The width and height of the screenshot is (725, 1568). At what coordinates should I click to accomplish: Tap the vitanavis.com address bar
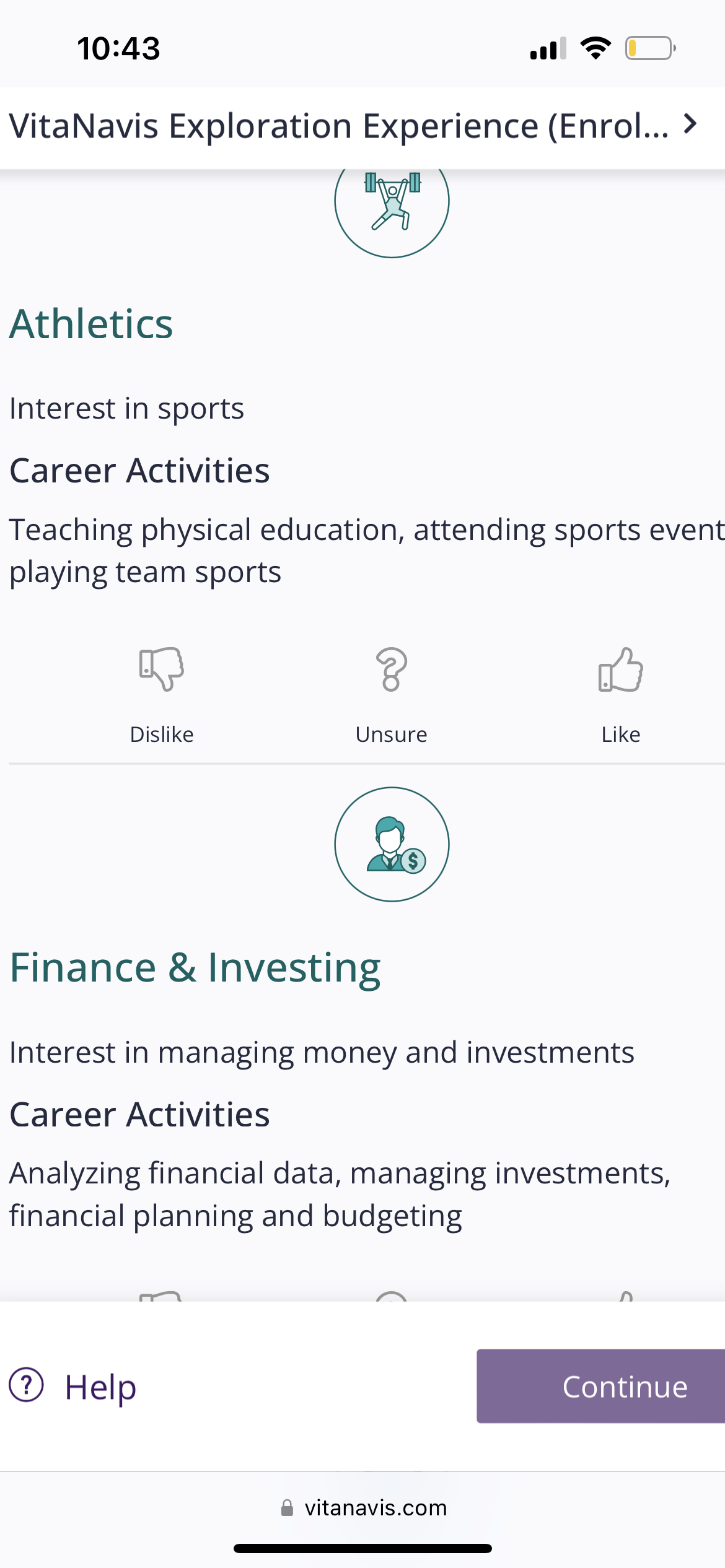(x=363, y=1507)
